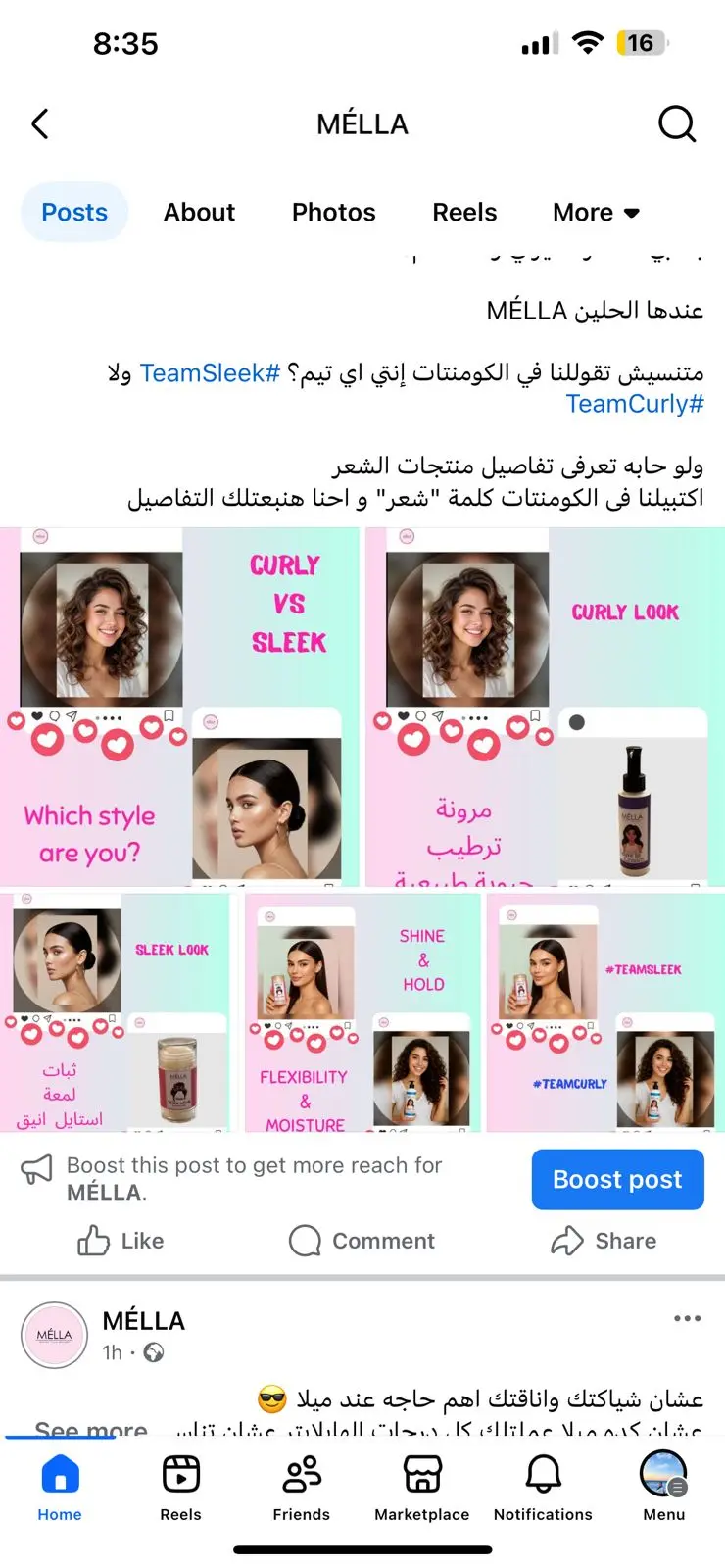
Task: Tap the back arrow to leave MÉLLA page
Action: (x=39, y=123)
